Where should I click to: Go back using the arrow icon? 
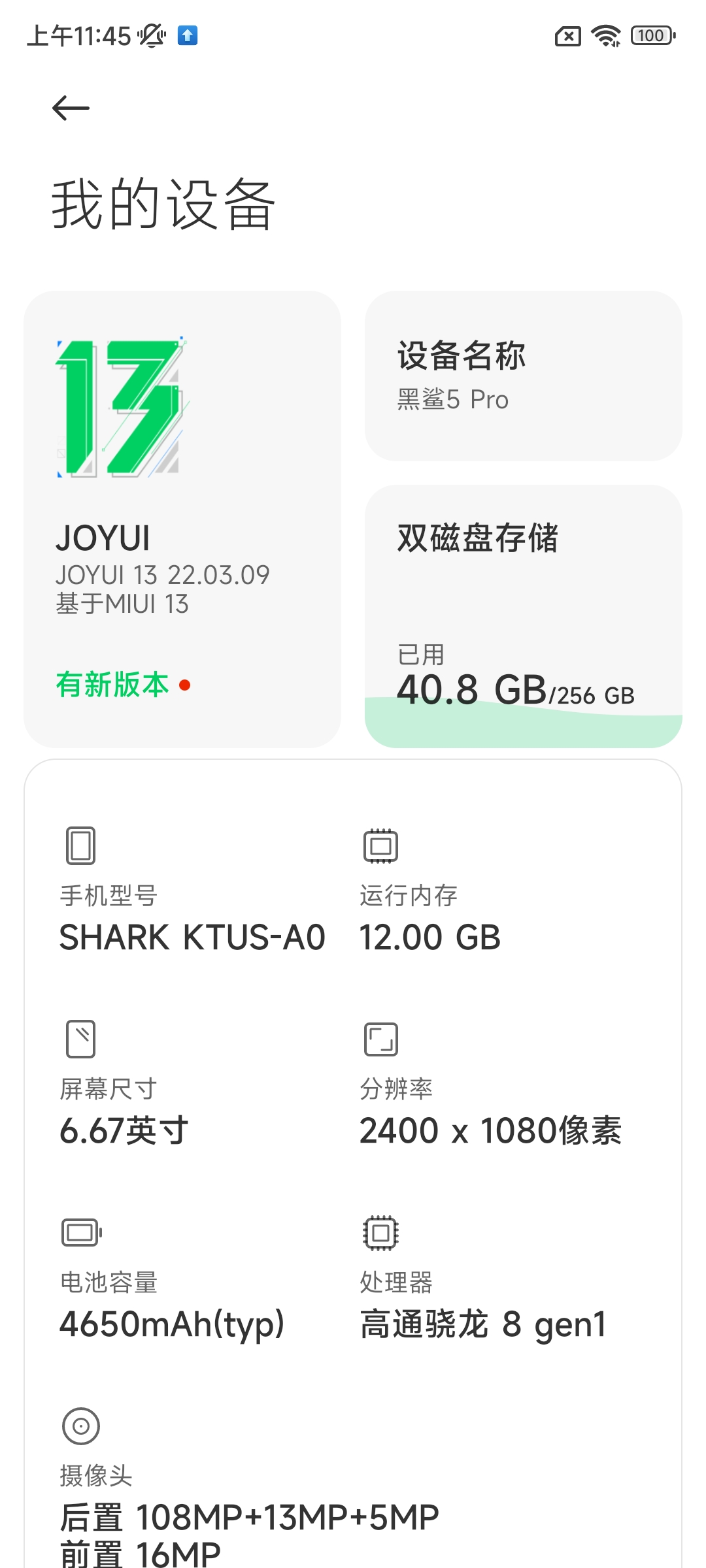pyautogui.click(x=71, y=108)
